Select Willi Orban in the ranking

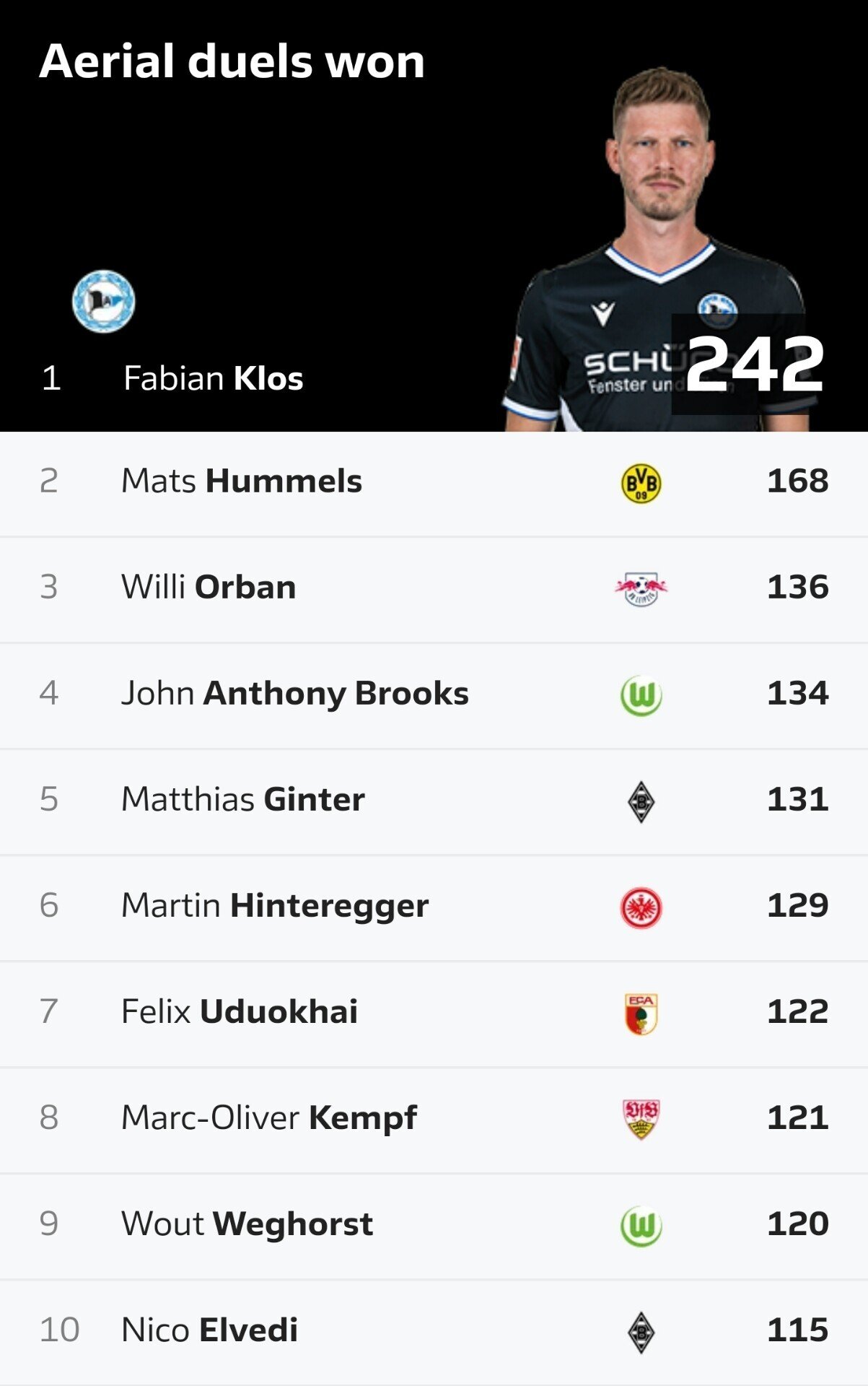coord(209,588)
